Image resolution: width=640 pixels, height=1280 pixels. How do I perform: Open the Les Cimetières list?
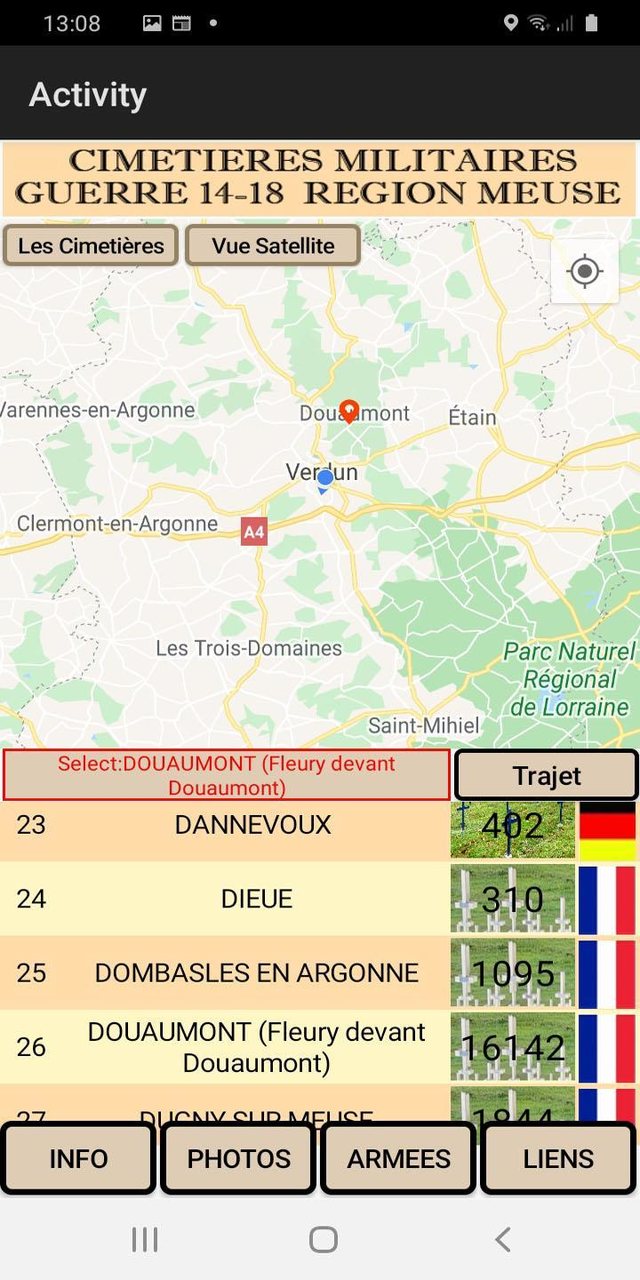[91, 245]
